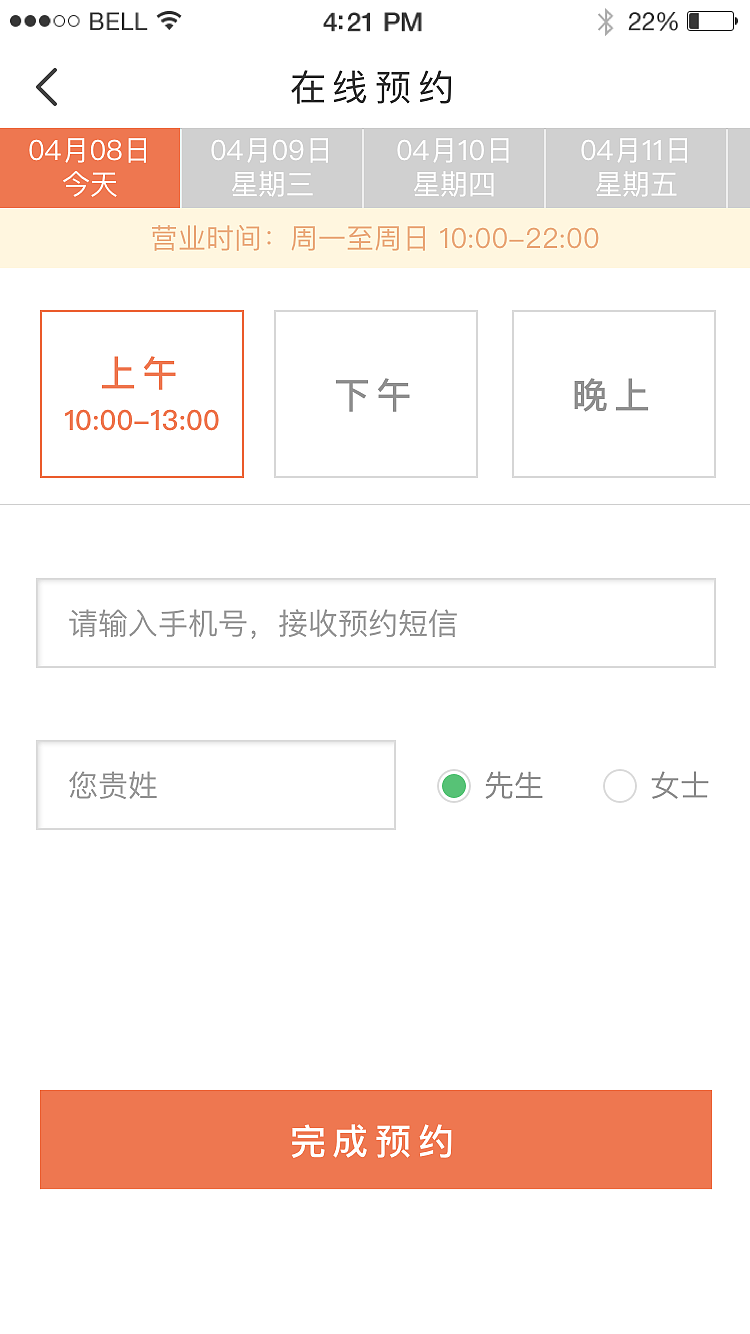This screenshot has height=1334, width=750.
Task: Select the 先生 radio button
Action: point(453,787)
